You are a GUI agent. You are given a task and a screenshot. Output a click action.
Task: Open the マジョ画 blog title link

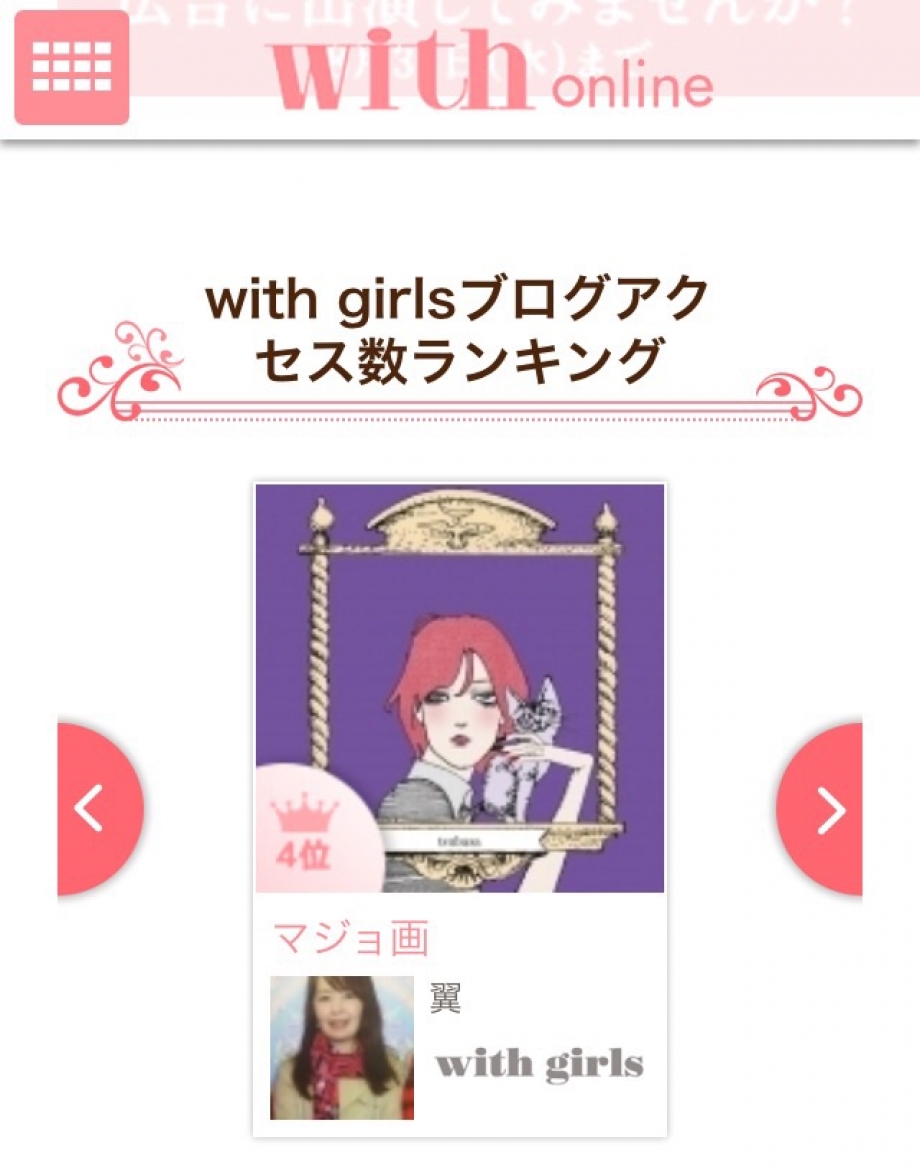[x=351, y=940]
